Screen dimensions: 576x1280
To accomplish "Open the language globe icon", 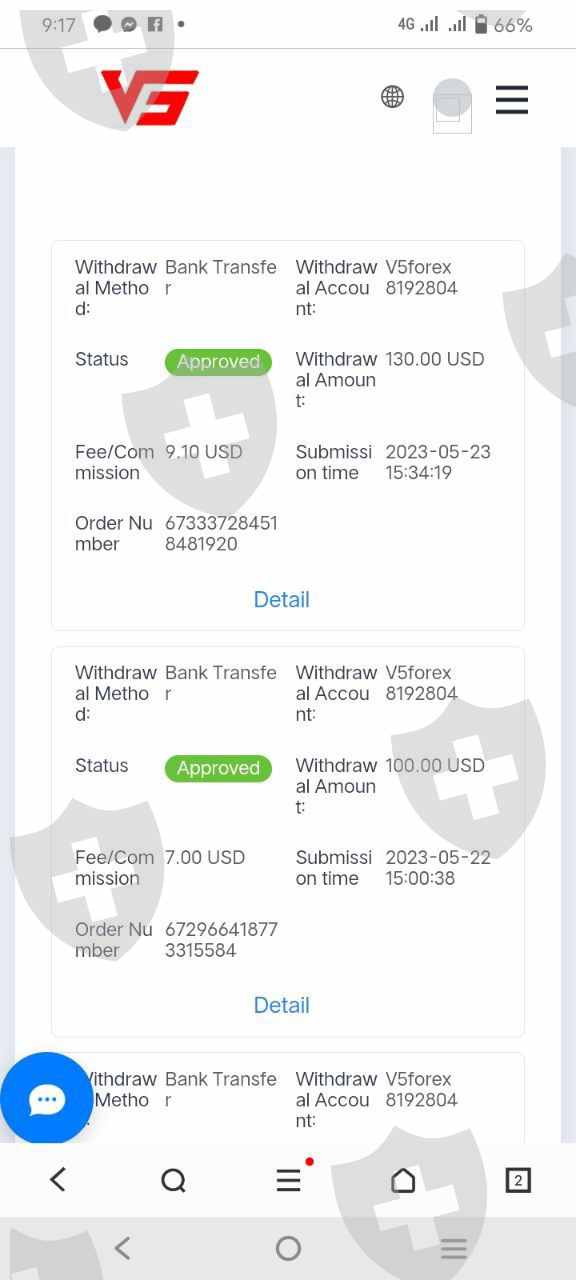I will tap(392, 97).
